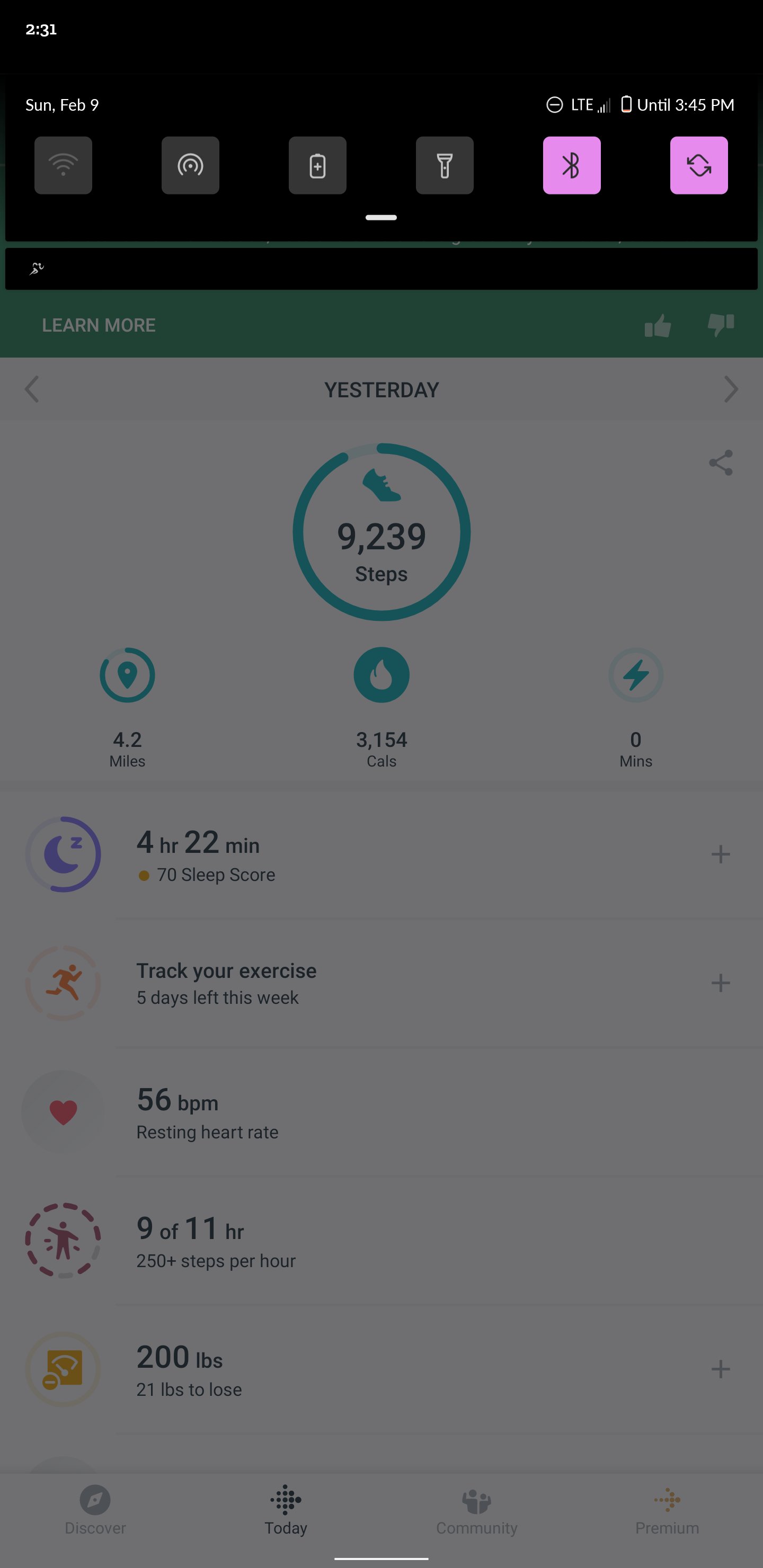Go to the next day
The image size is (763, 1568).
[x=731, y=389]
